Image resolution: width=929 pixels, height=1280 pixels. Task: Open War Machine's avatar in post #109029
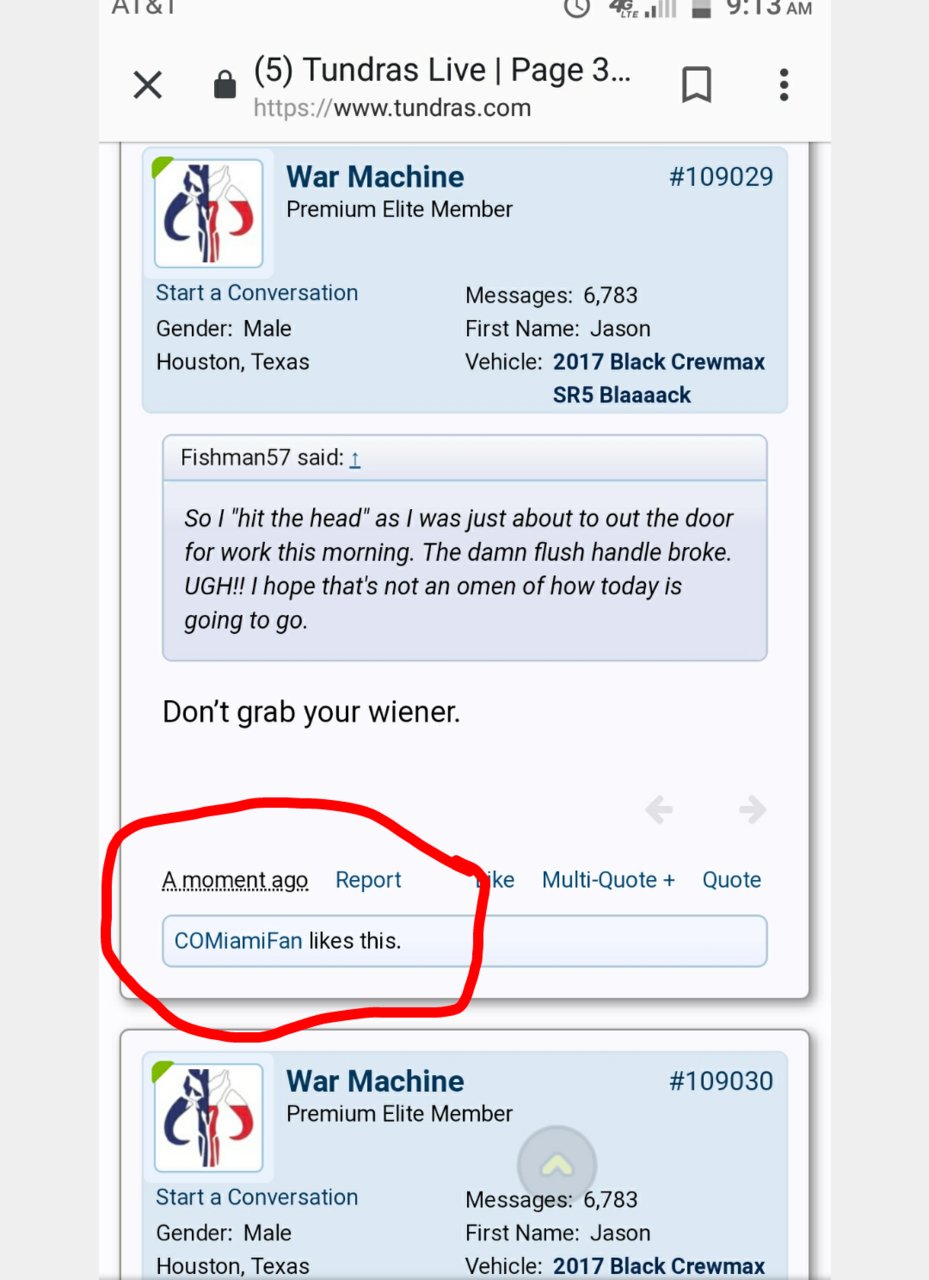[x=208, y=213]
